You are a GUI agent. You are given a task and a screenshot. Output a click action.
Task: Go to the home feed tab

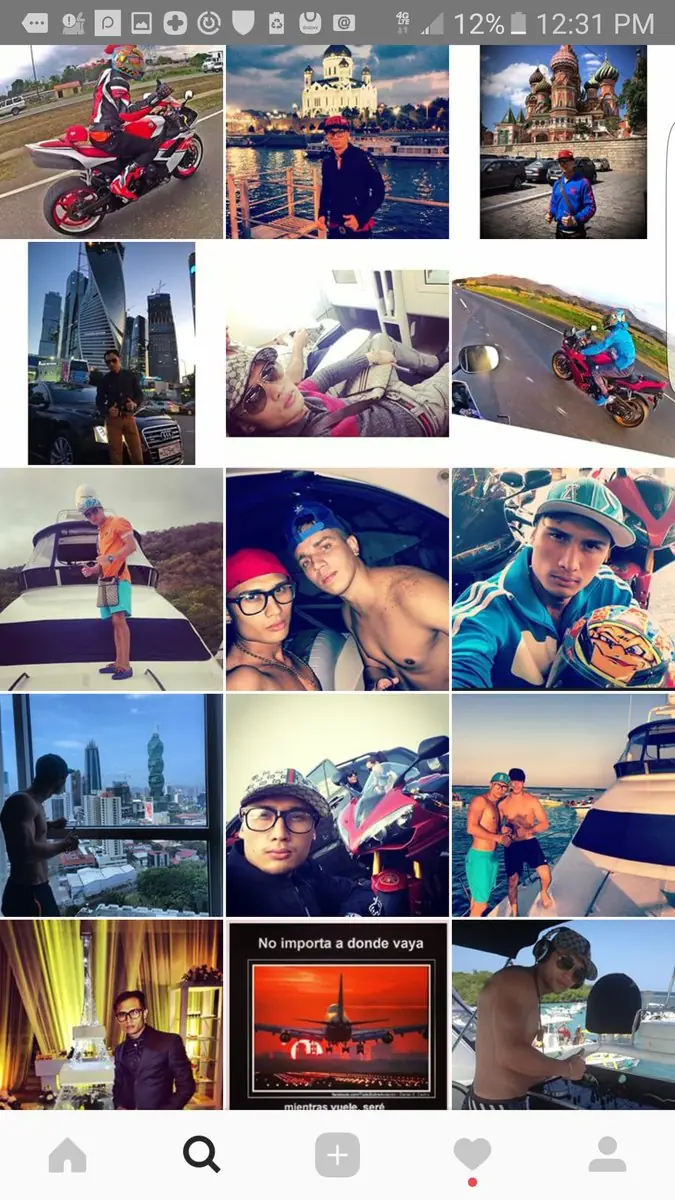pyautogui.click(x=67, y=1155)
